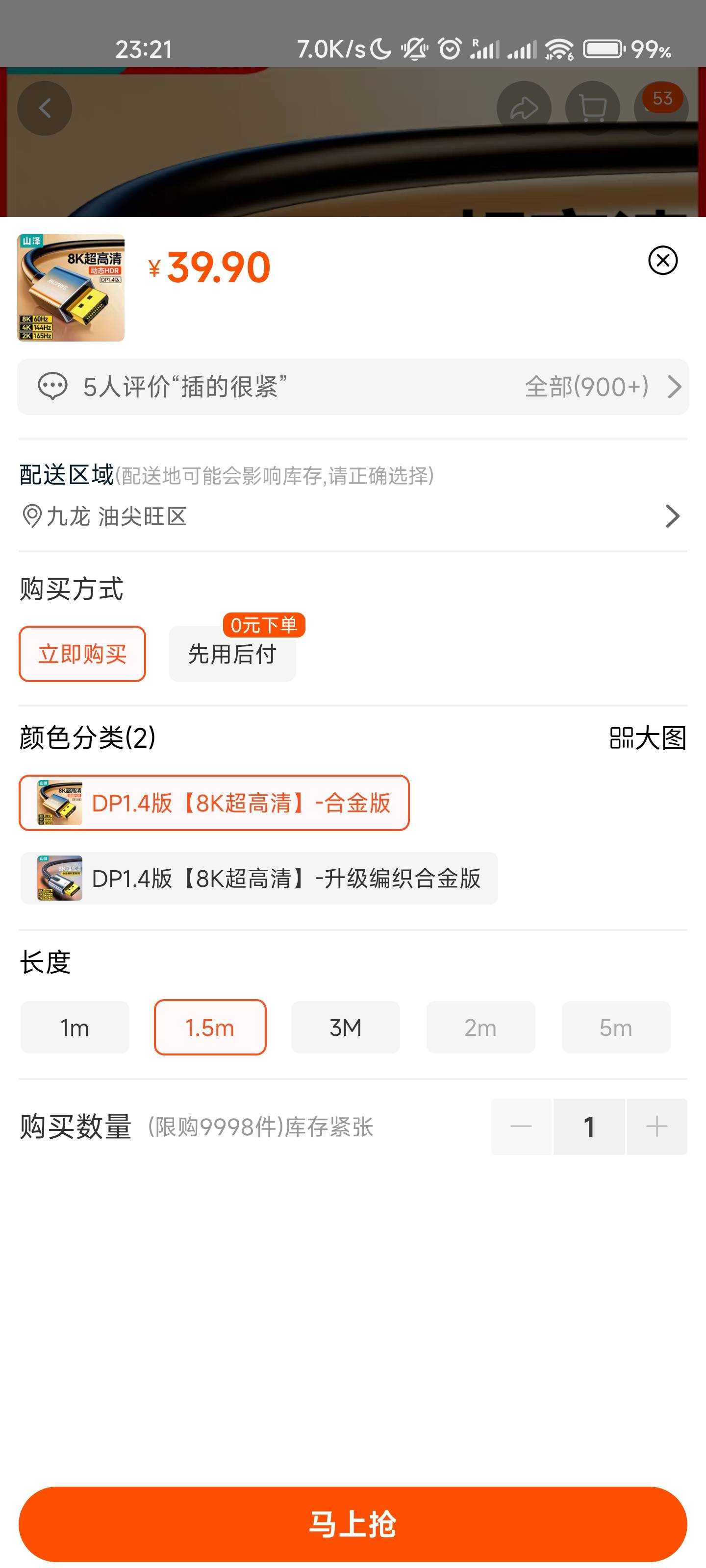This screenshot has width=706, height=1568.
Task: Tap the quantity number field
Action: pyautogui.click(x=589, y=1127)
